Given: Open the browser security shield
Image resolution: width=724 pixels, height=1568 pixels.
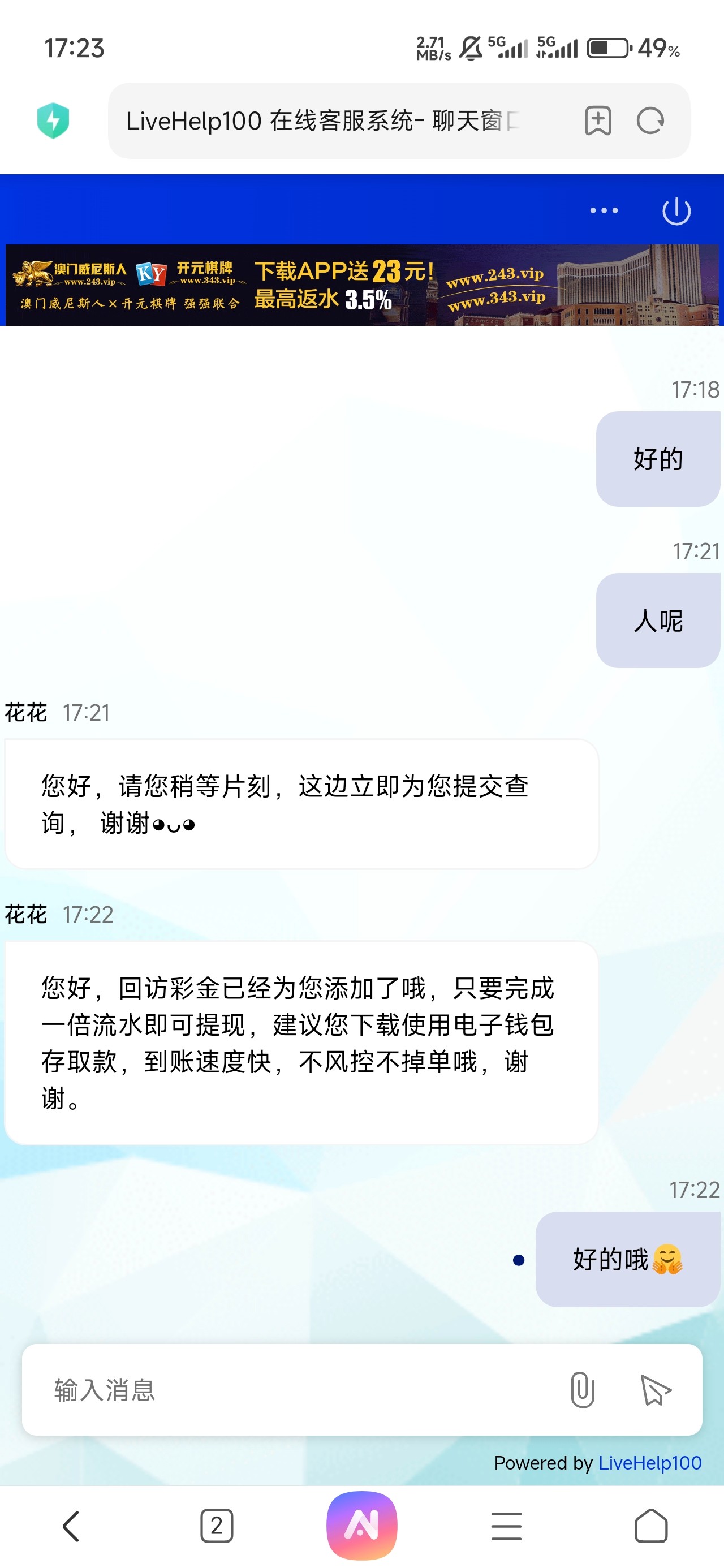Looking at the screenshot, I should pyautogui.click(x=53, y=120).
